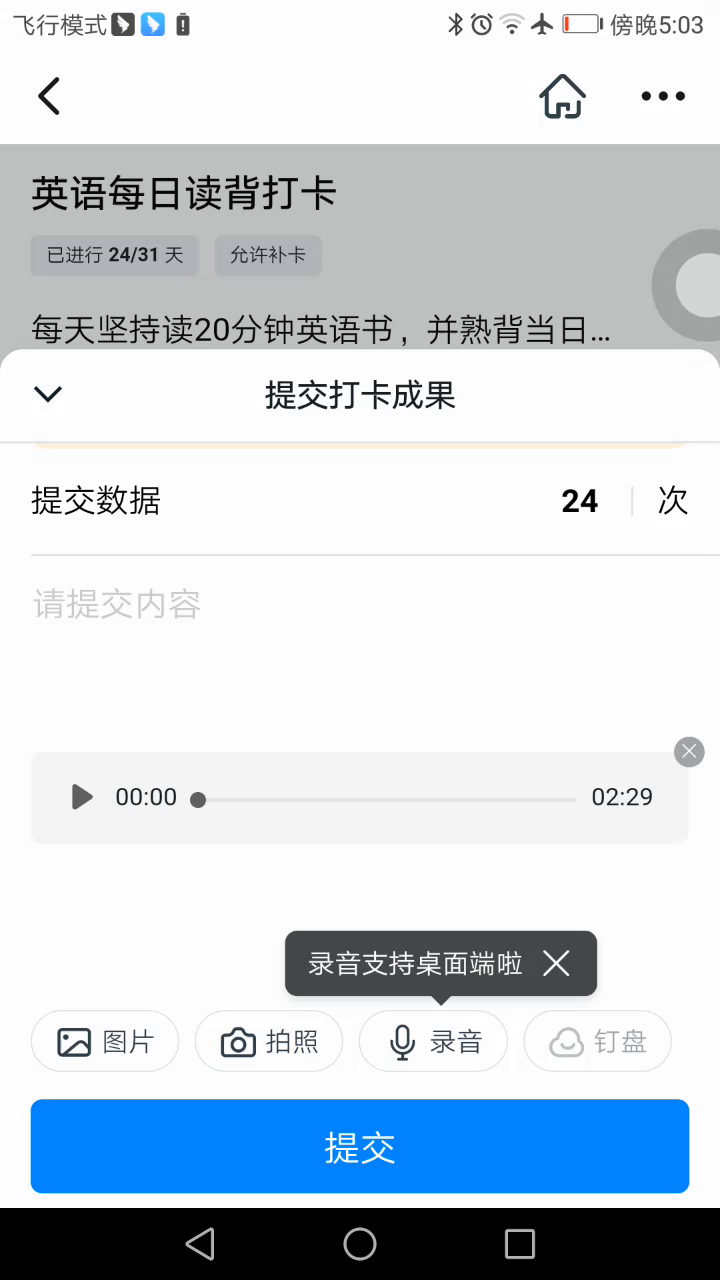Take a photo with 拍照

[269, 1042]
